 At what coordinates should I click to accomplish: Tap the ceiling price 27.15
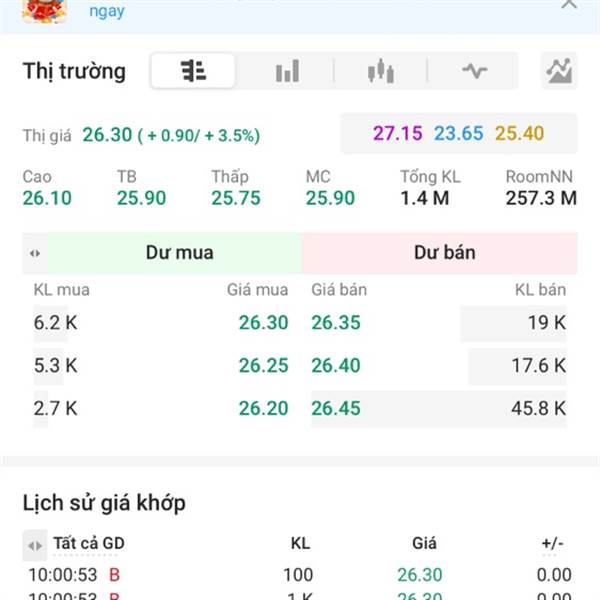tap(398, 134)
